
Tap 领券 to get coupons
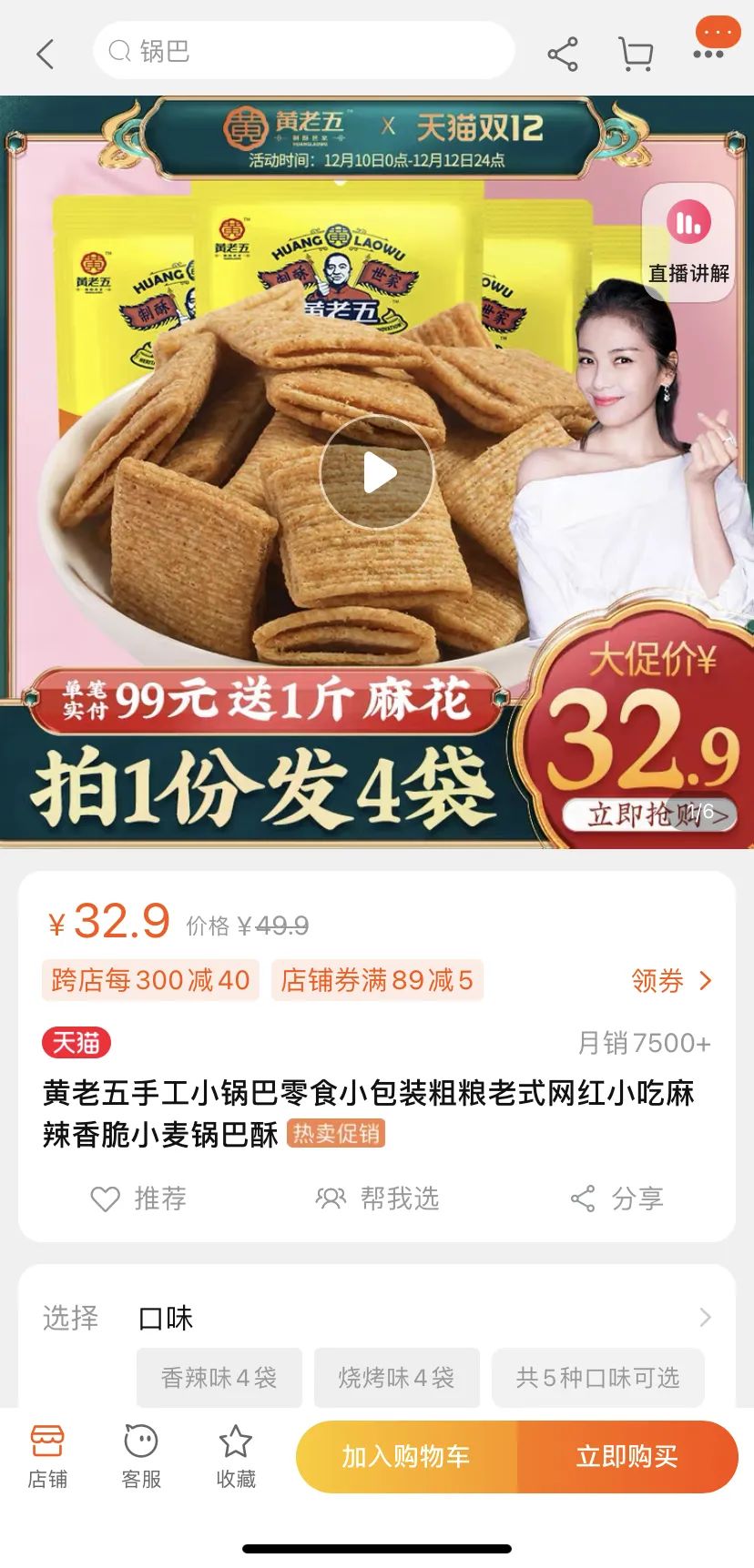pyautogui.click(x=671, y=980)
